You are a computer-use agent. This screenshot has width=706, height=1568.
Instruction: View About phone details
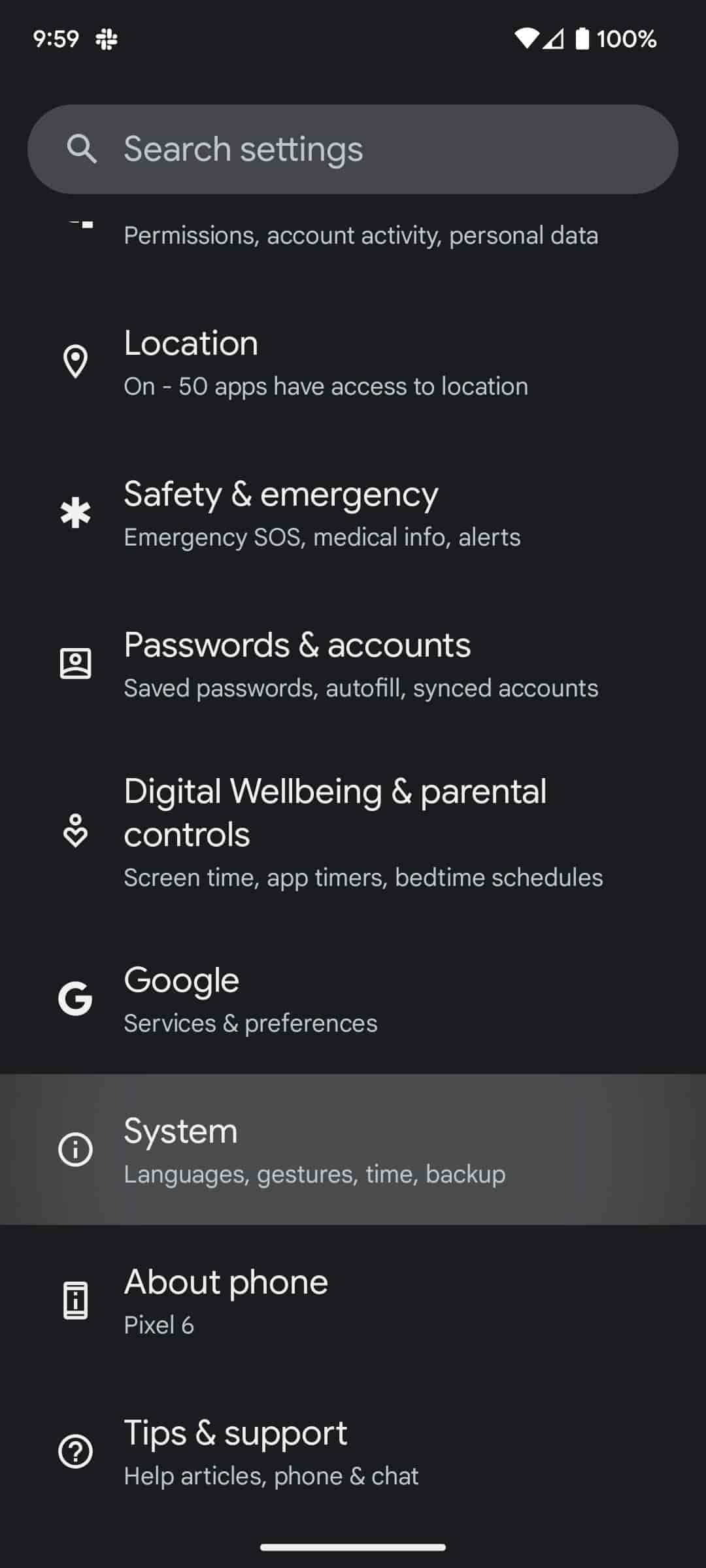[x=353, y=1301]
